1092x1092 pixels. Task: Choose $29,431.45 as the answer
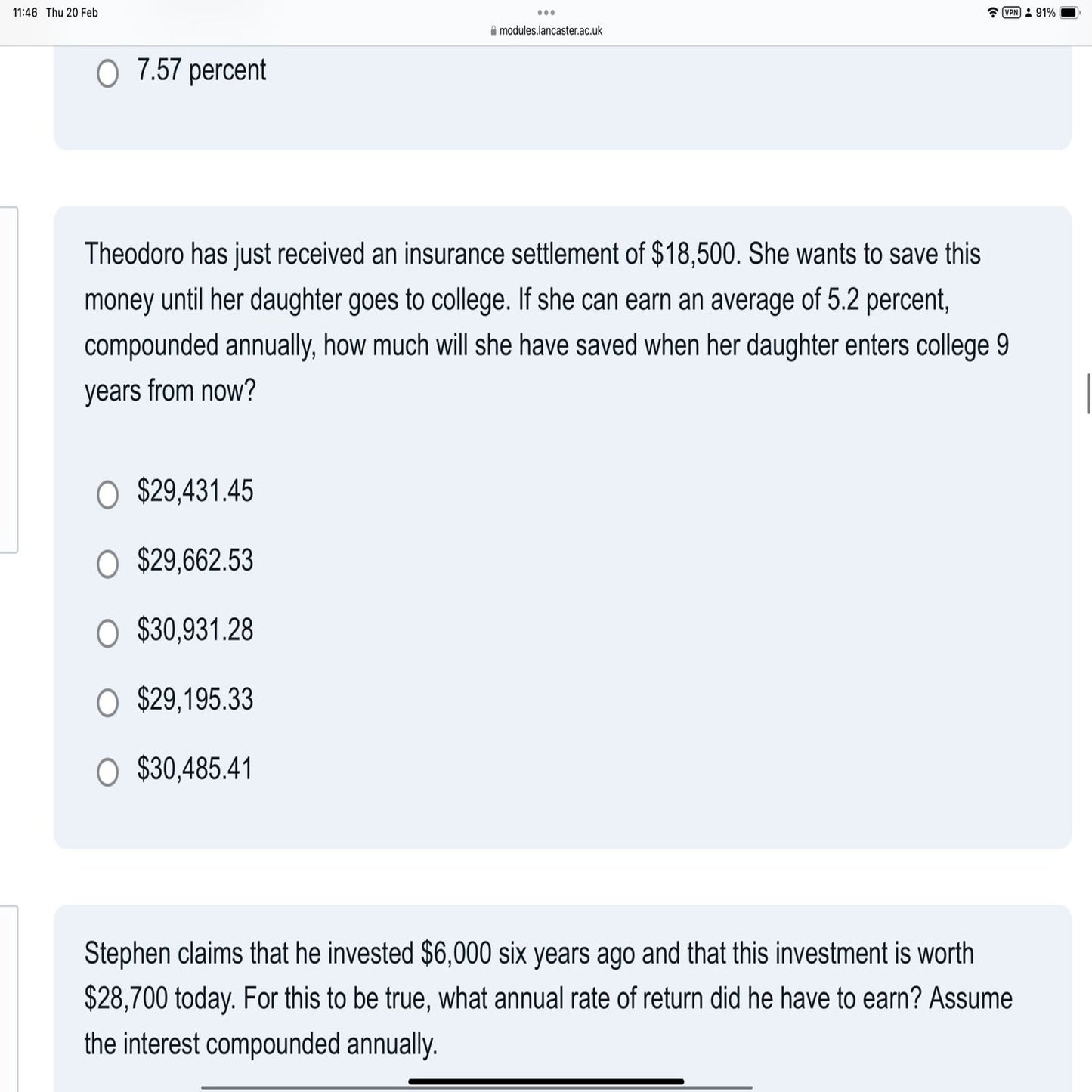(107, 494)
